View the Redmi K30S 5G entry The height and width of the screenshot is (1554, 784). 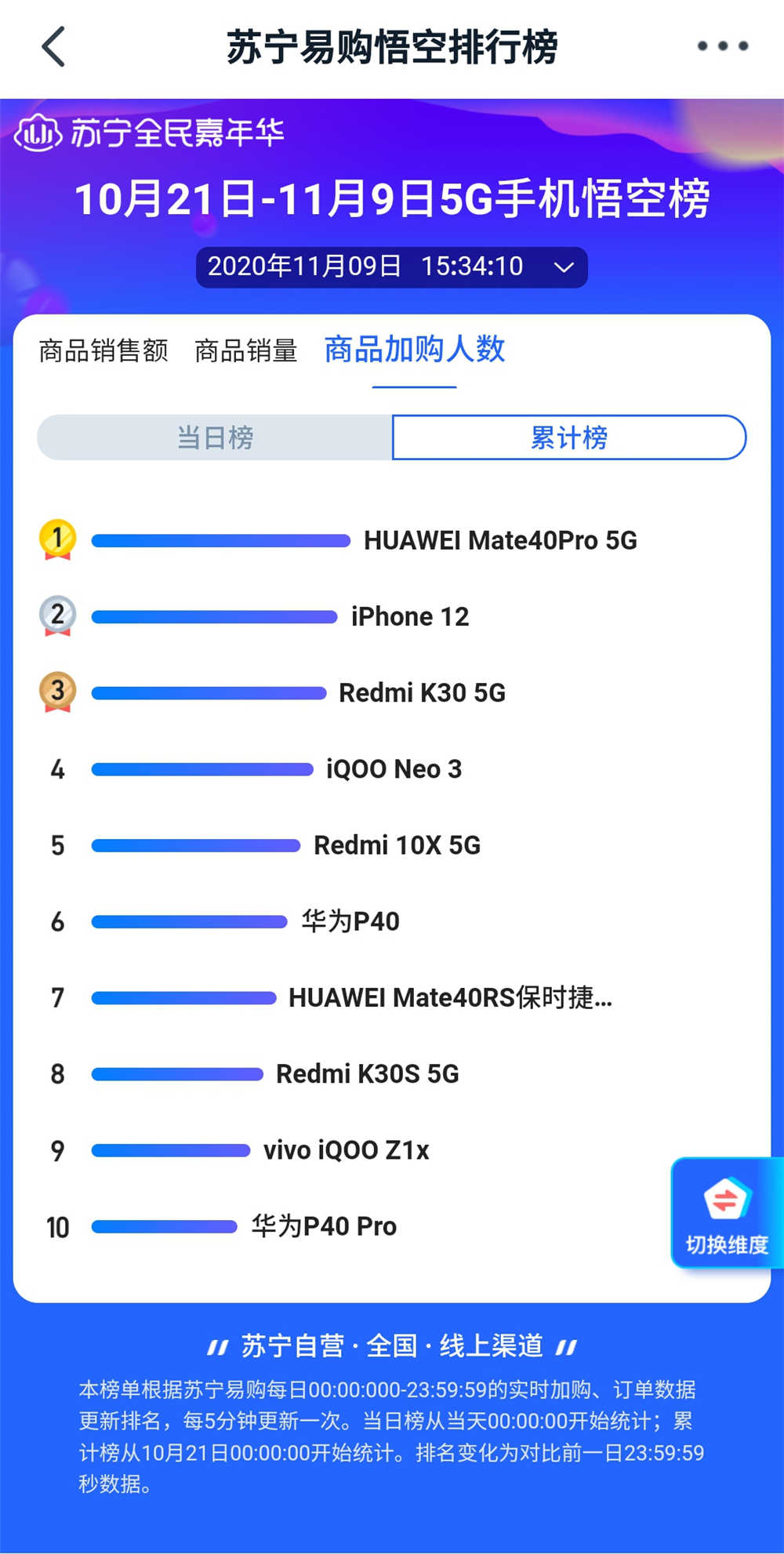[367, 1074]
